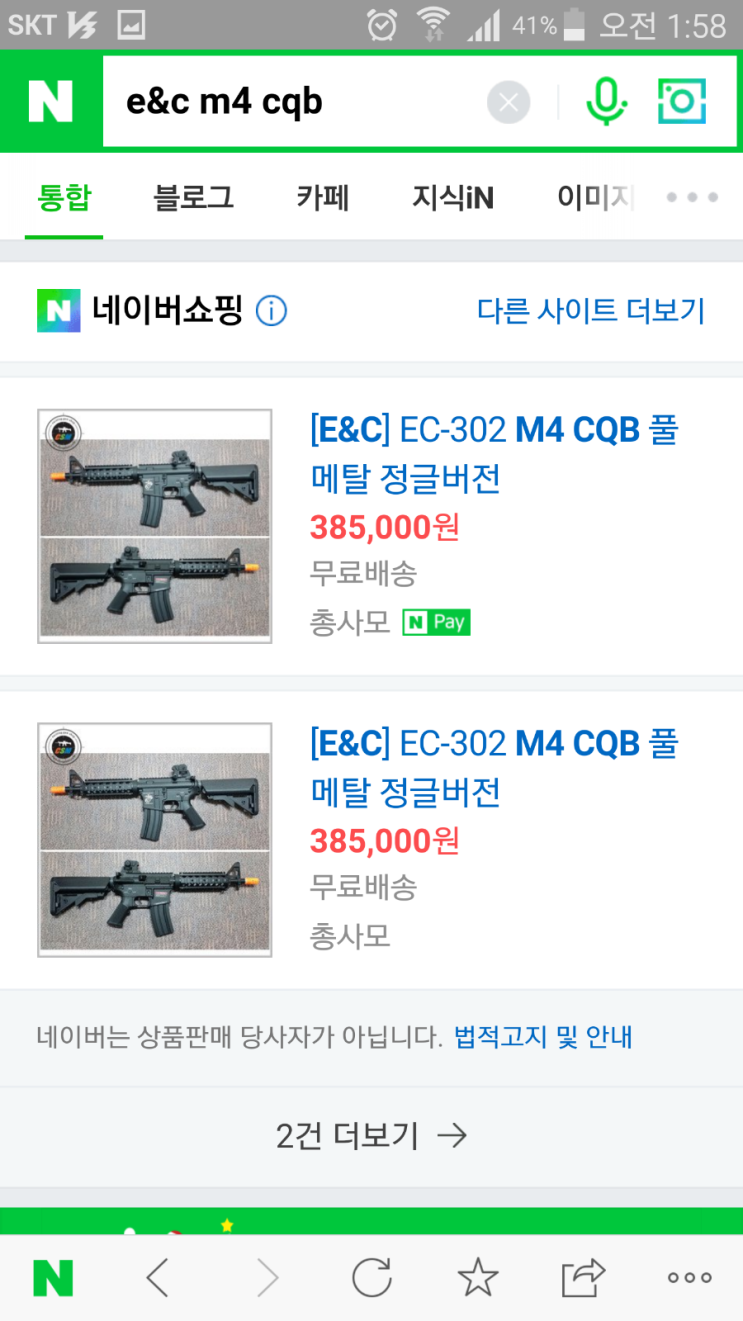Navigate back with the back arrow

pos(156,1276)
